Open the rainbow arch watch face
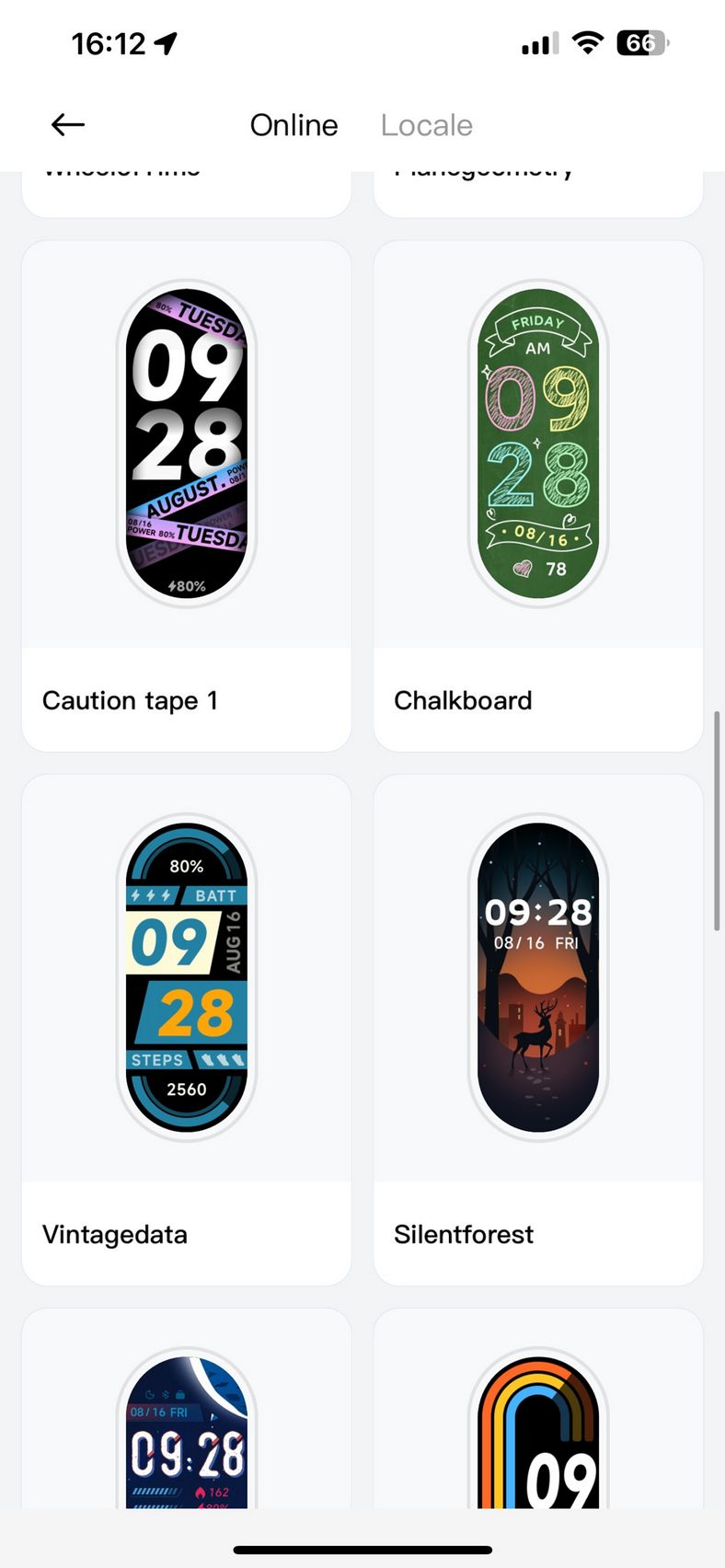The width and height of the screenshot is (725, 1568). pos(538,1408)
